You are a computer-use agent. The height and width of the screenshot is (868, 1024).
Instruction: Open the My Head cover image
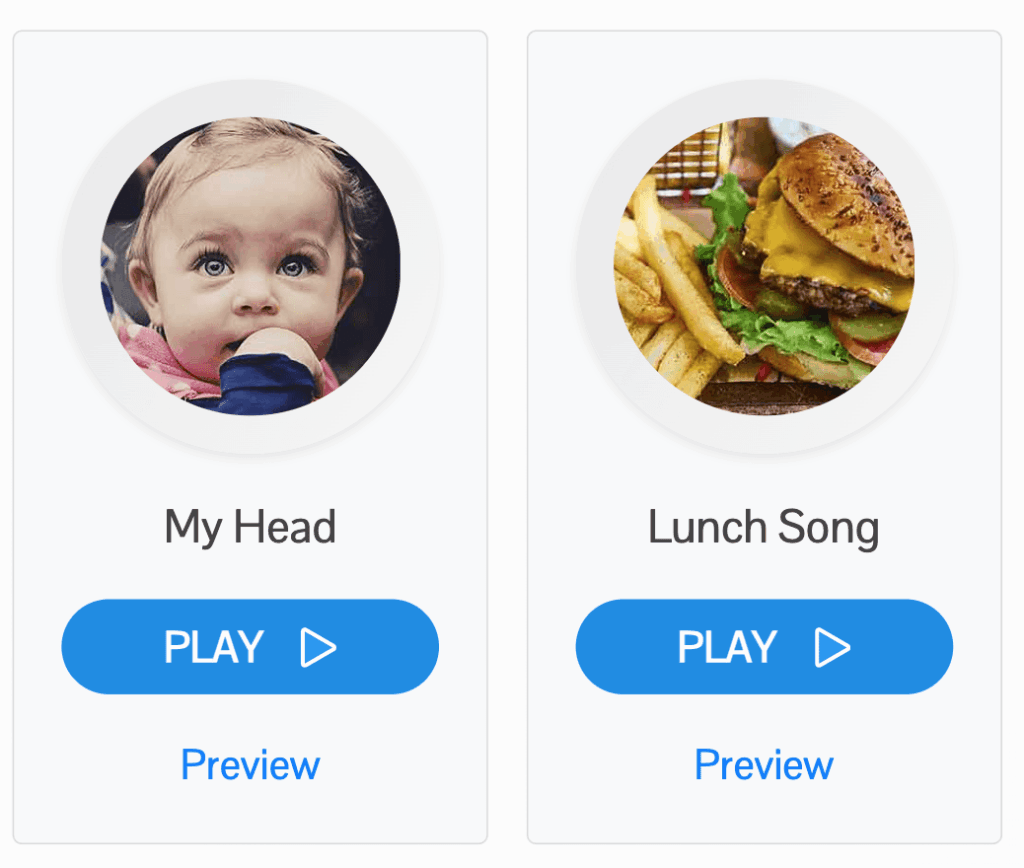tap(250, 265)
